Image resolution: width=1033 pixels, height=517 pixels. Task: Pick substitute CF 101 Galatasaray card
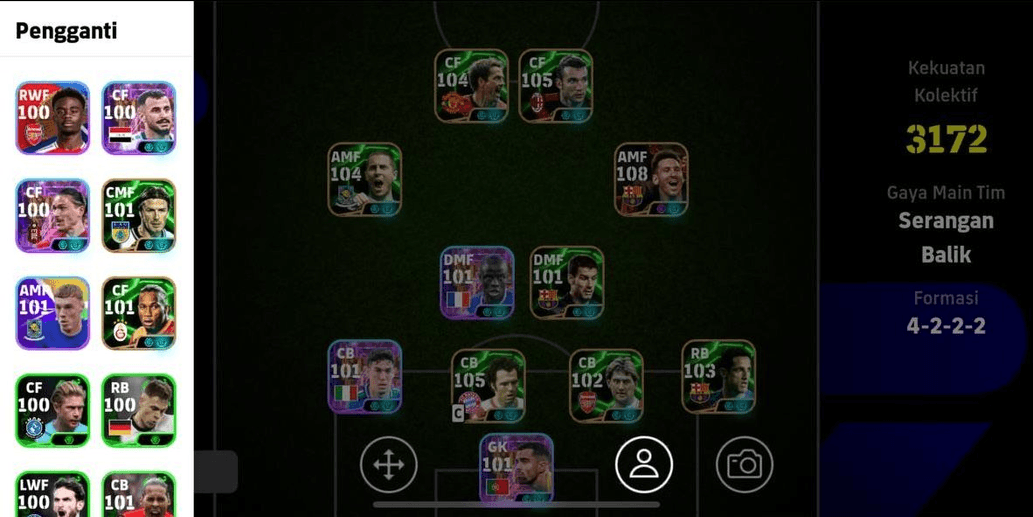[139, 313]
